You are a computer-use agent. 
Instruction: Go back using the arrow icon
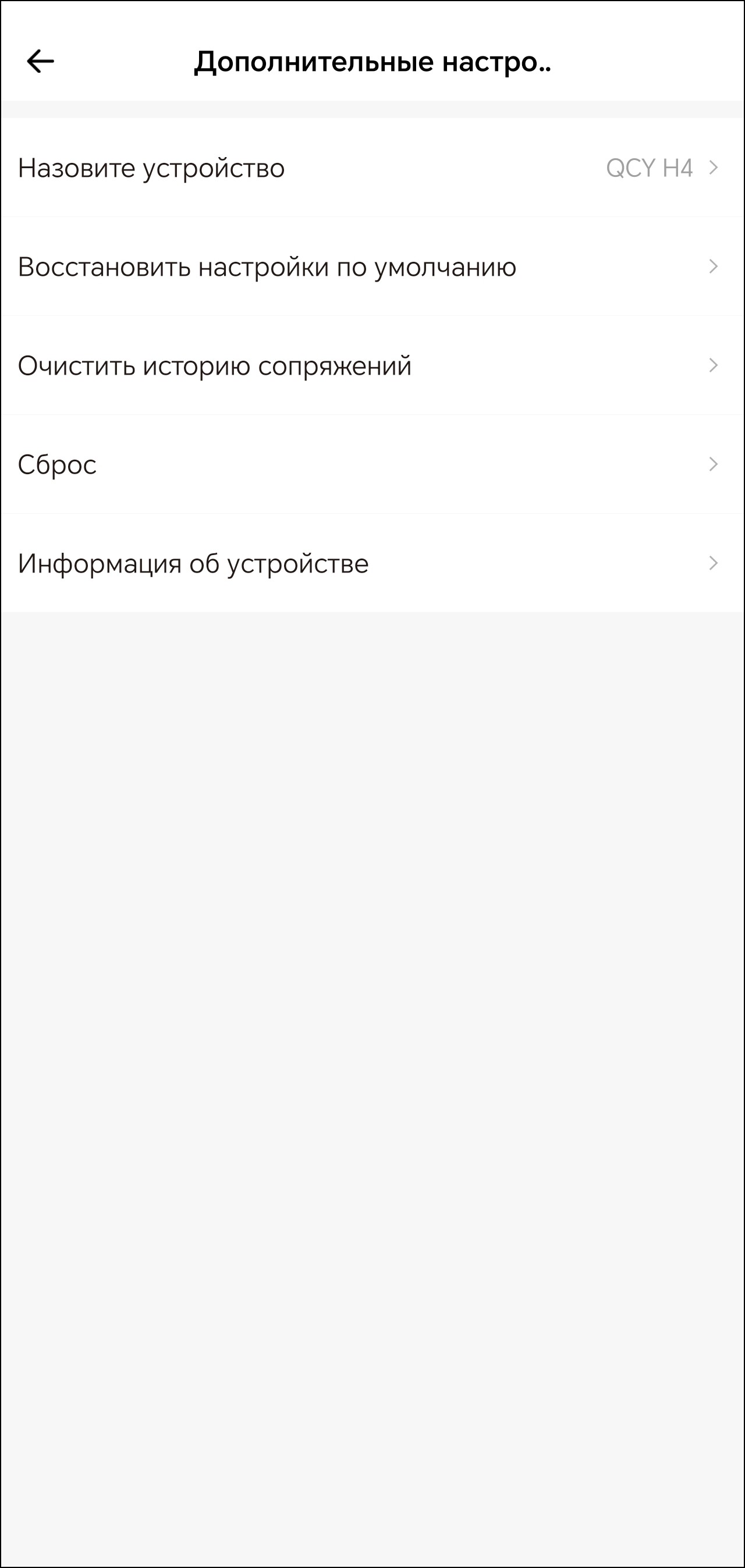point(40,62)
